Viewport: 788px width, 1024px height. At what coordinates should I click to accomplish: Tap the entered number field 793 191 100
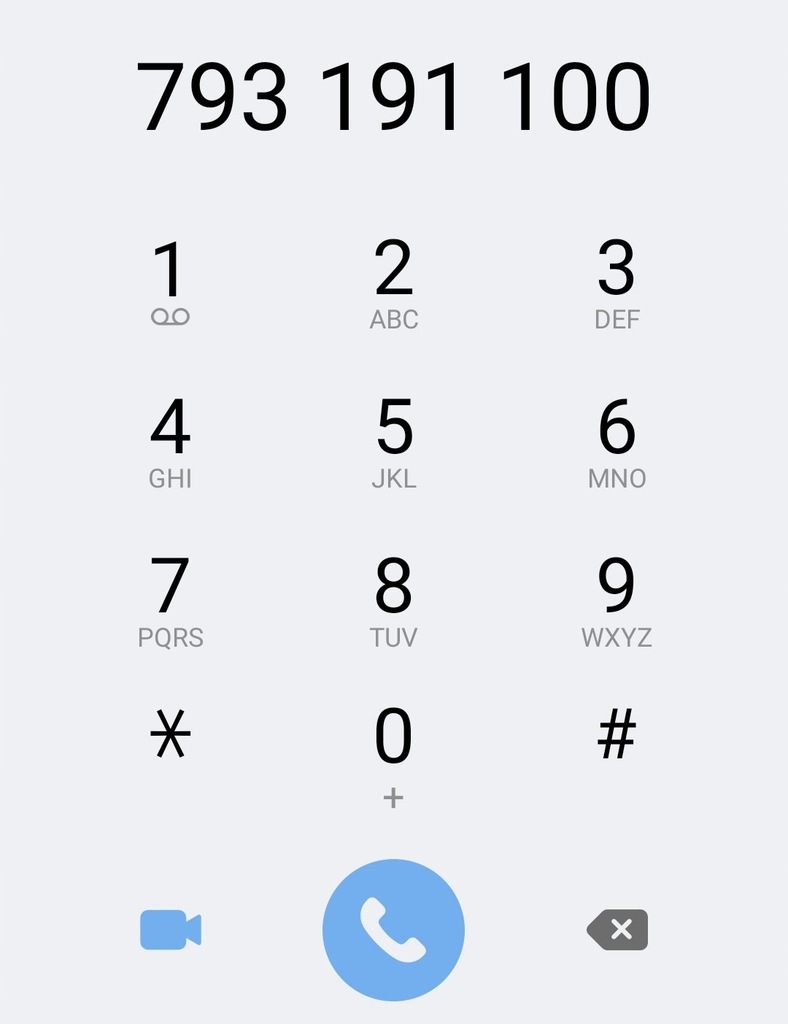click(x=394, y=98)
